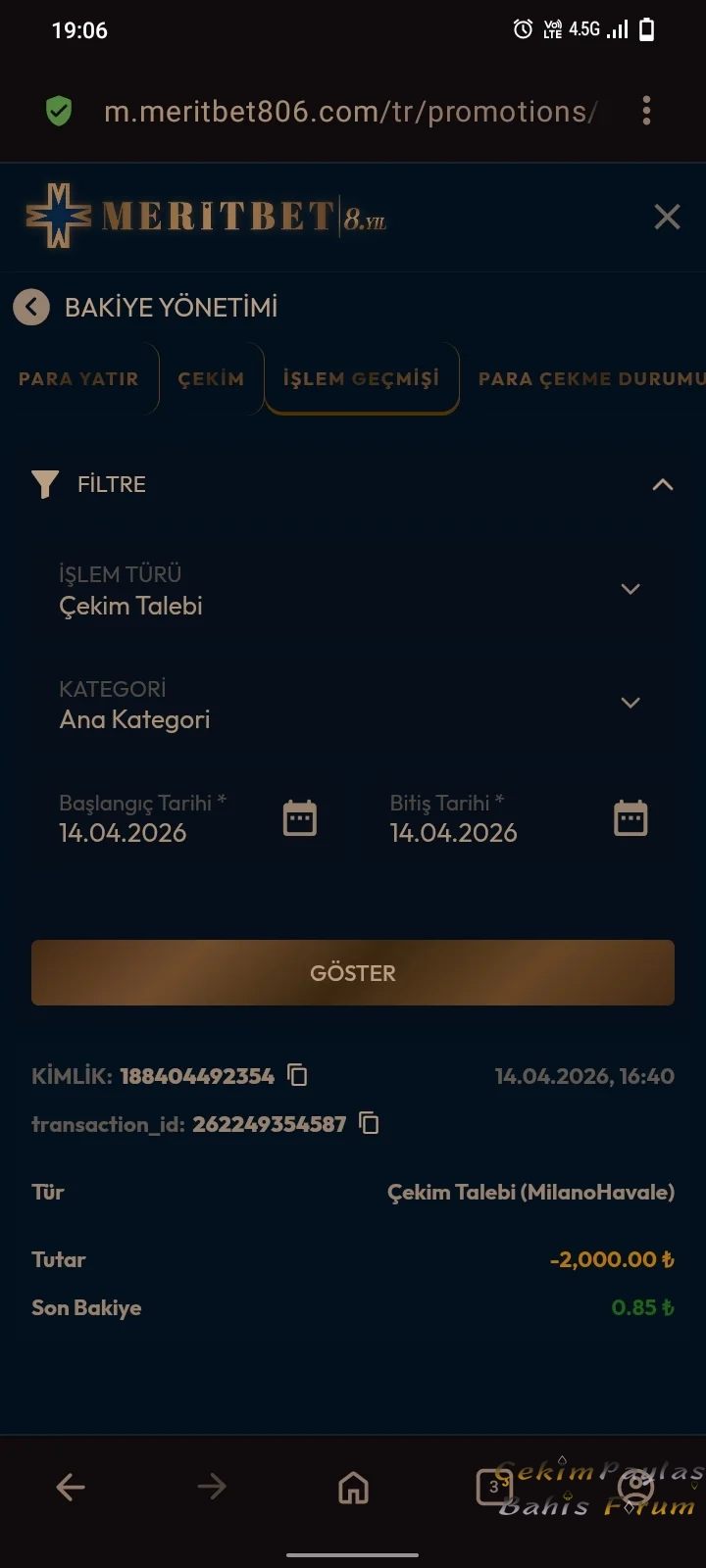Copy the transaction_id value
Viewport: 706px width, 1568px height.
click(369, 1123)
